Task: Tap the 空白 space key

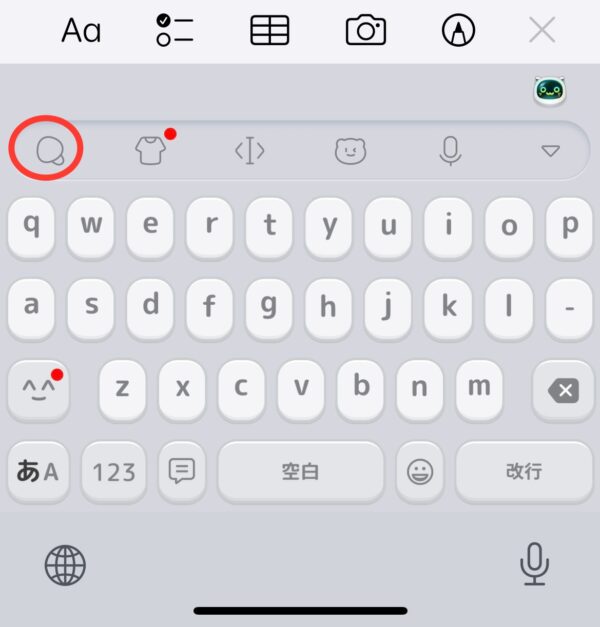Action: [x=300, y=471]
